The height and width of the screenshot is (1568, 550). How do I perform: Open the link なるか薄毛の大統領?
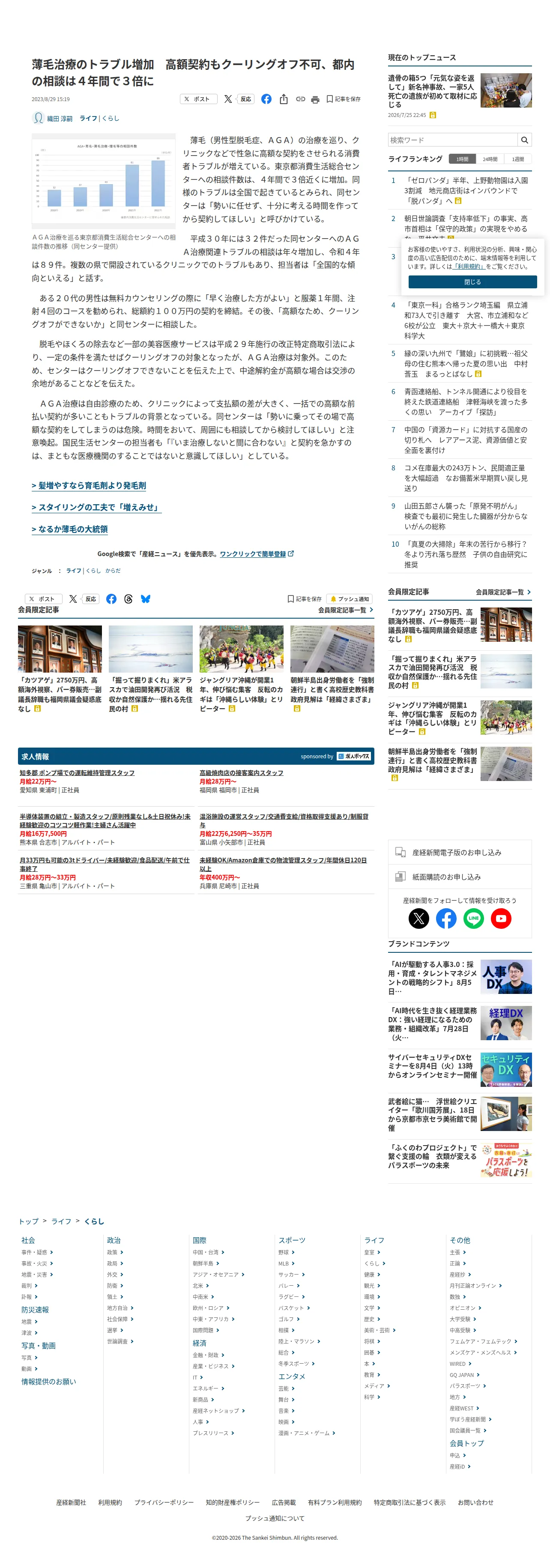click(x=70, y=530)
